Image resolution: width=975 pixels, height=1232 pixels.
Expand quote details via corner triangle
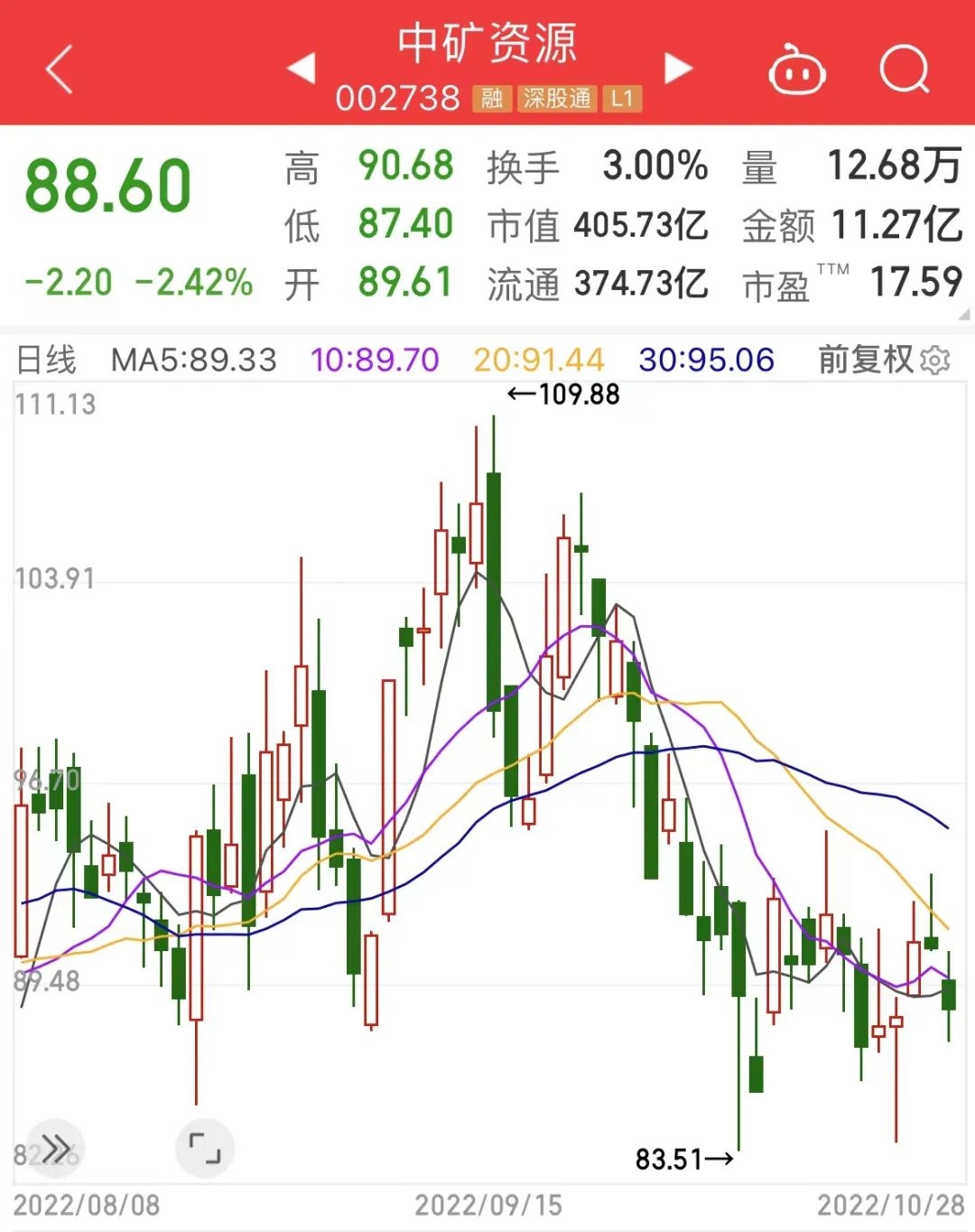(964, 314)
